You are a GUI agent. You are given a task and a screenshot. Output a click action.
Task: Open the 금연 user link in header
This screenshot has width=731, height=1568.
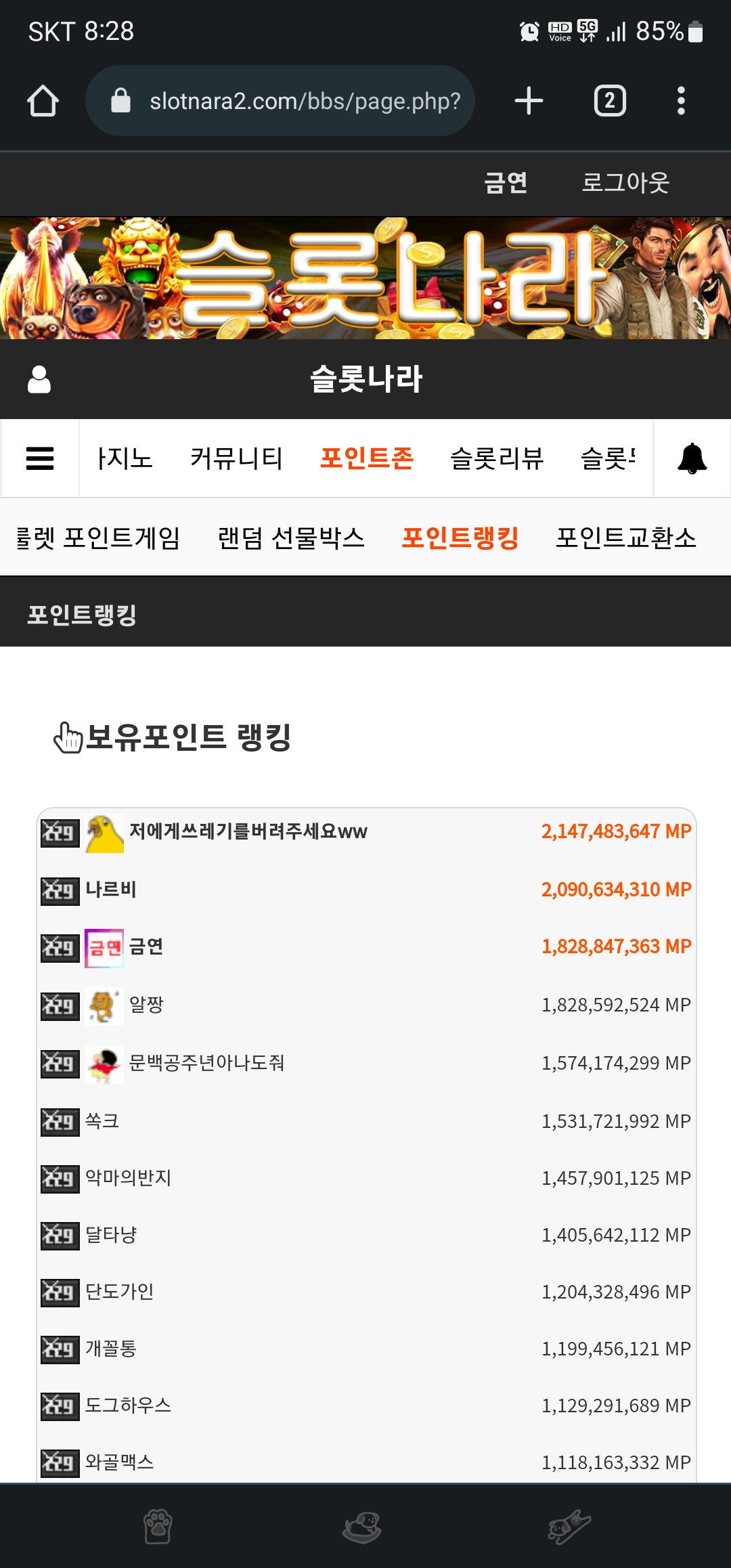pyautogui.click(x=506, y=183)
